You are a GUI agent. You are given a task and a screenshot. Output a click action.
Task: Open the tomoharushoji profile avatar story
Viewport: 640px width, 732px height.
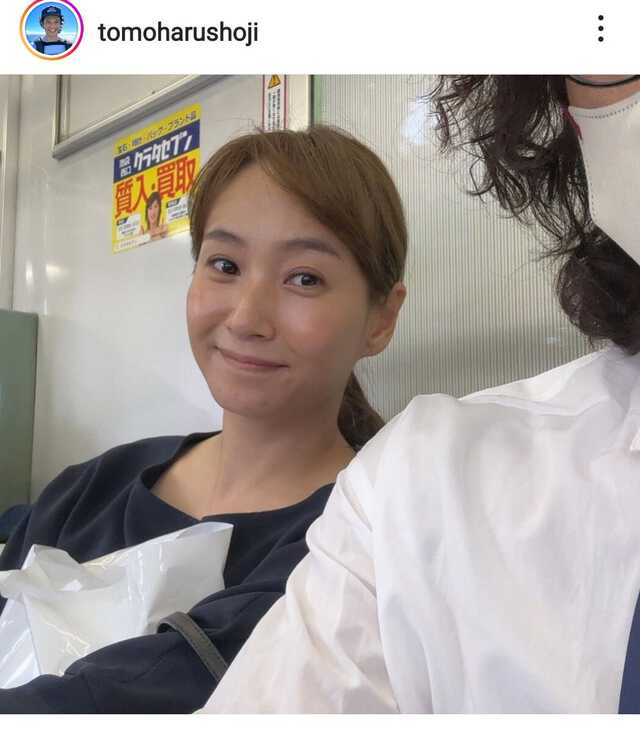click(x=51, y=29)
